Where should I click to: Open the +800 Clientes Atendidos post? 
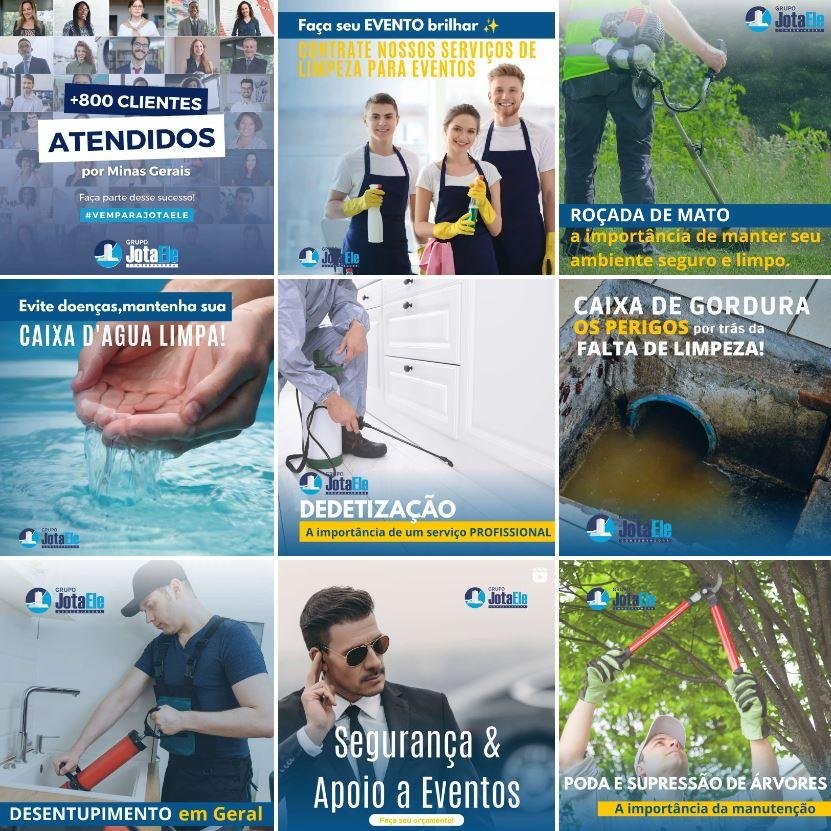137,137
